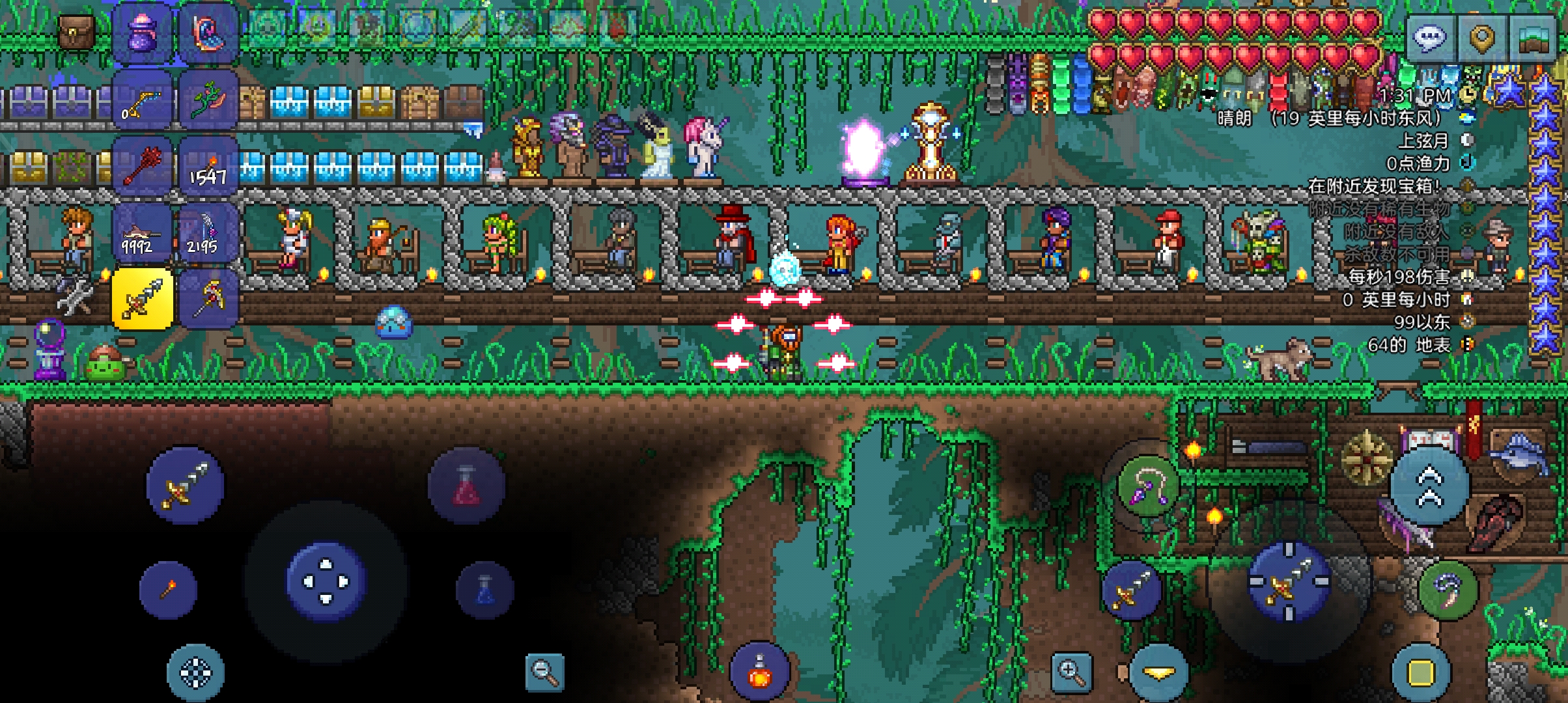Tap the yellow square interact button
Screen dimensions: 1568x703
1421,672
